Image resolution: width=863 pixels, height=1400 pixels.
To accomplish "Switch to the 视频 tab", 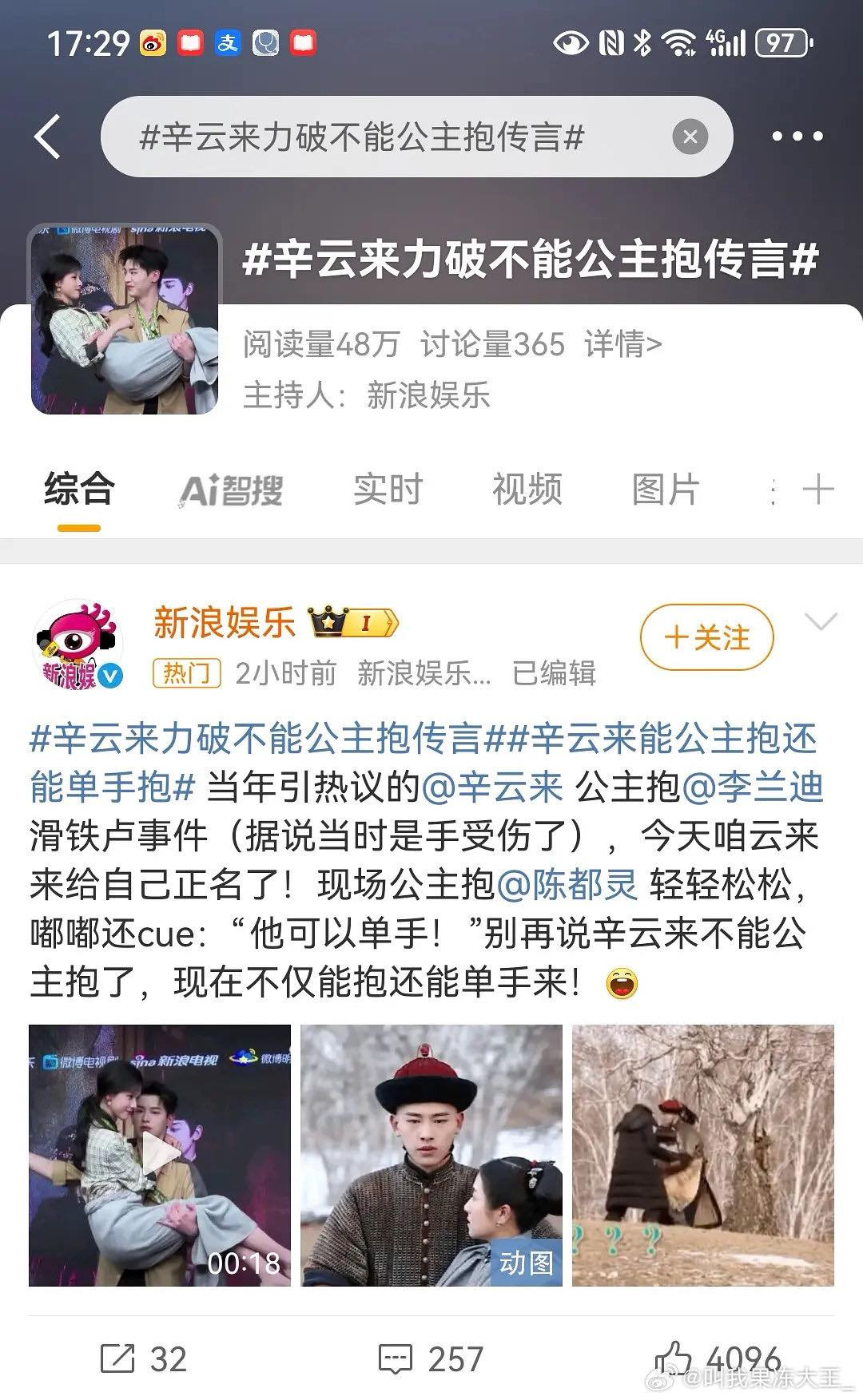I will coord(527,490).
